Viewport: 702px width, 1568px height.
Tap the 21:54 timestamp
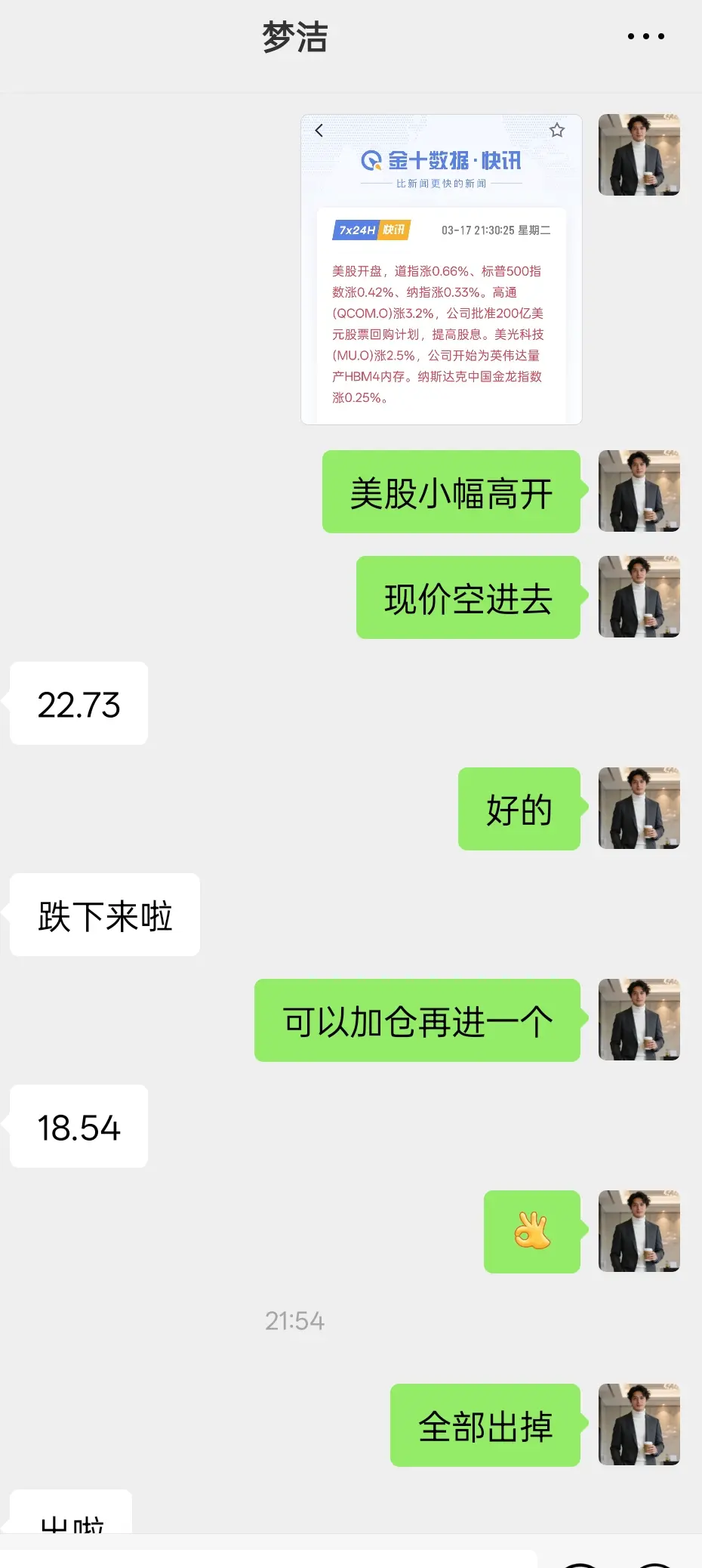point(294,1320)
